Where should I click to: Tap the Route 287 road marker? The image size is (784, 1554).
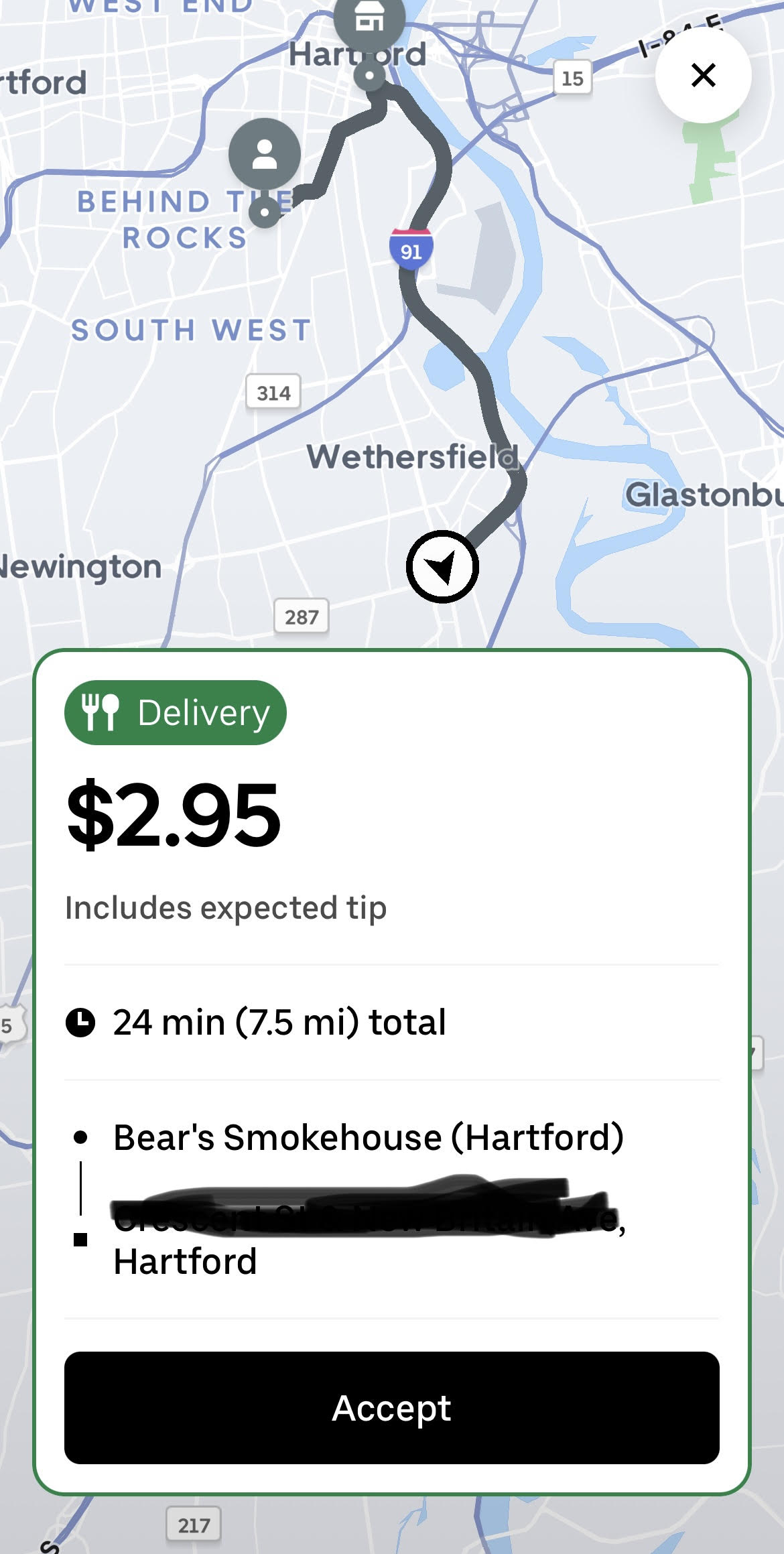coord(302,617)
